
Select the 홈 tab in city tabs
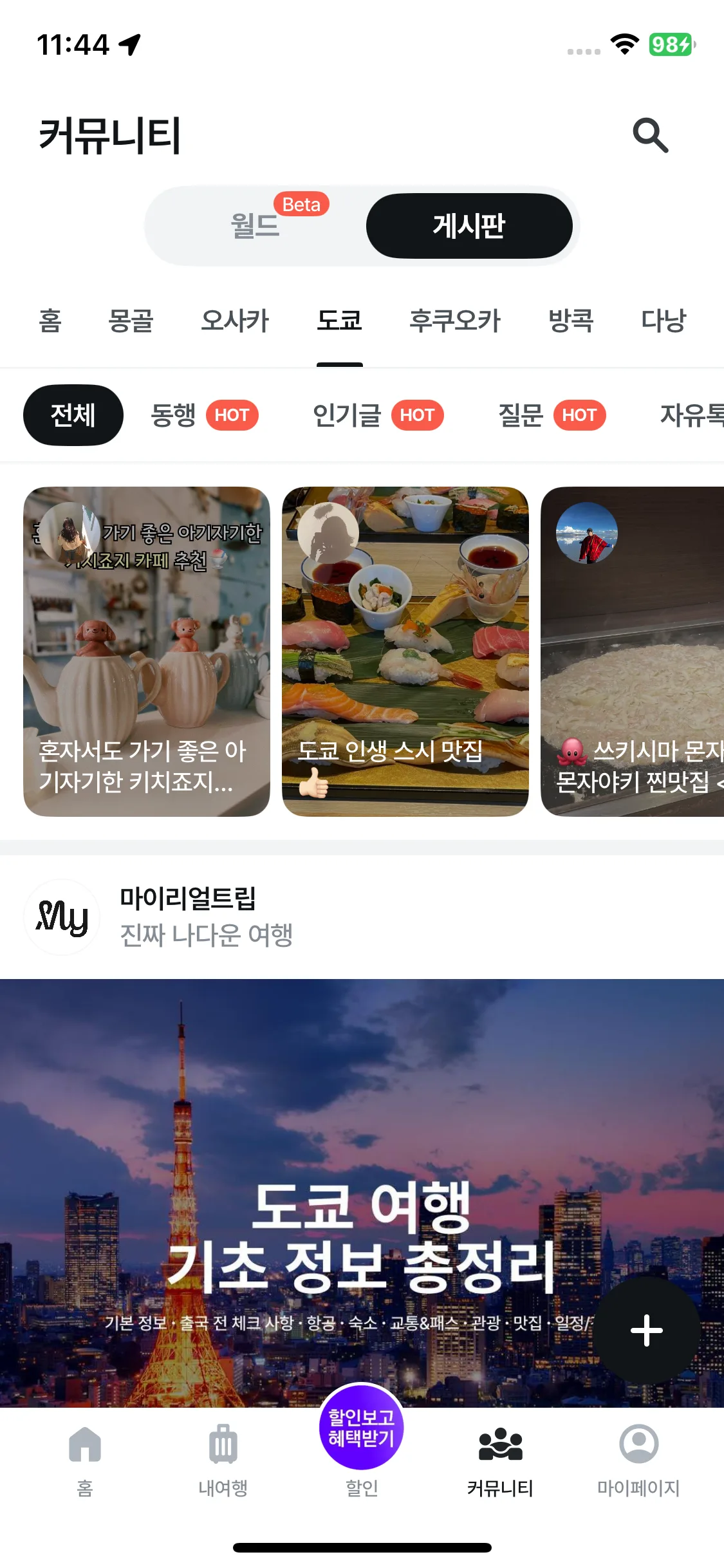pyautogui.click(x=50, y=321)
